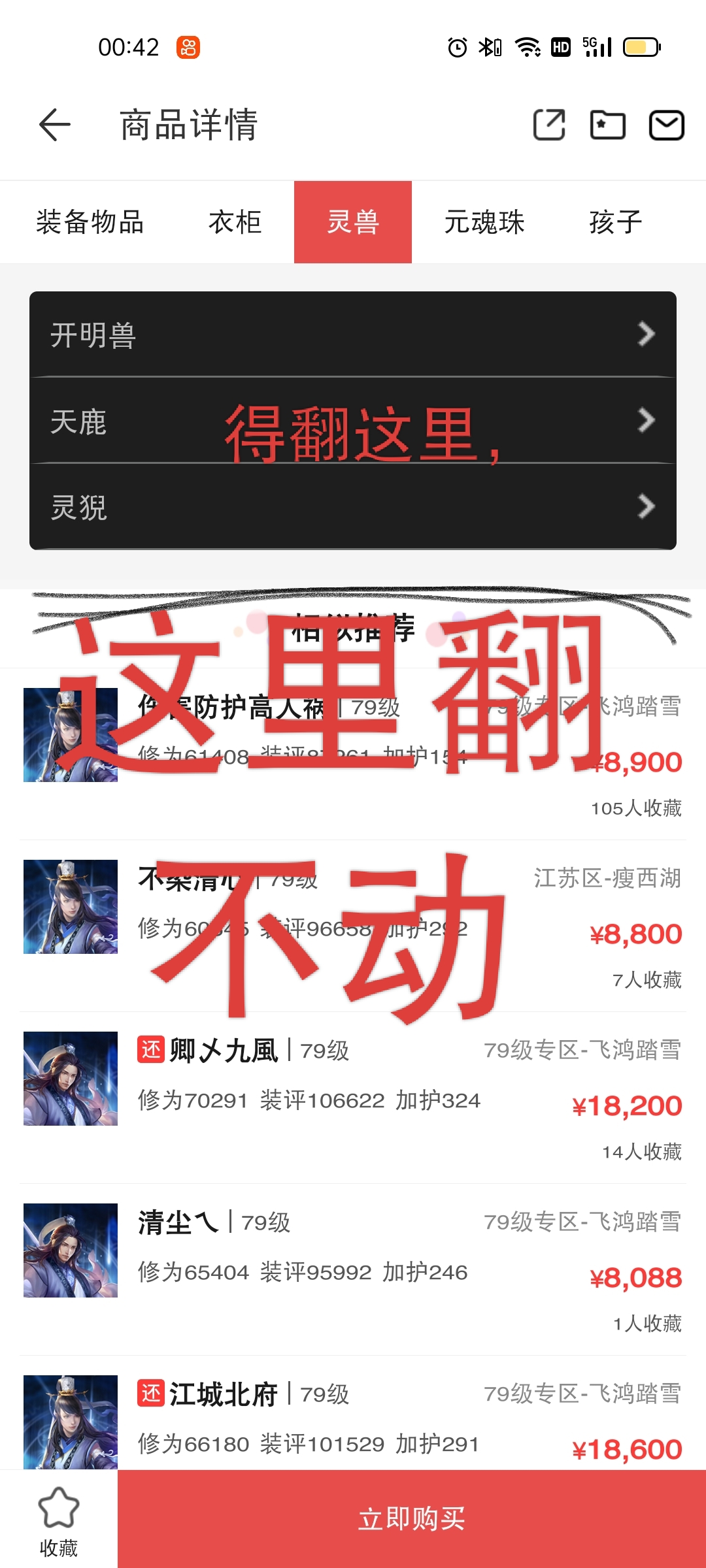
Task: Select the 灵兽 tab
Action: point(353,222)
